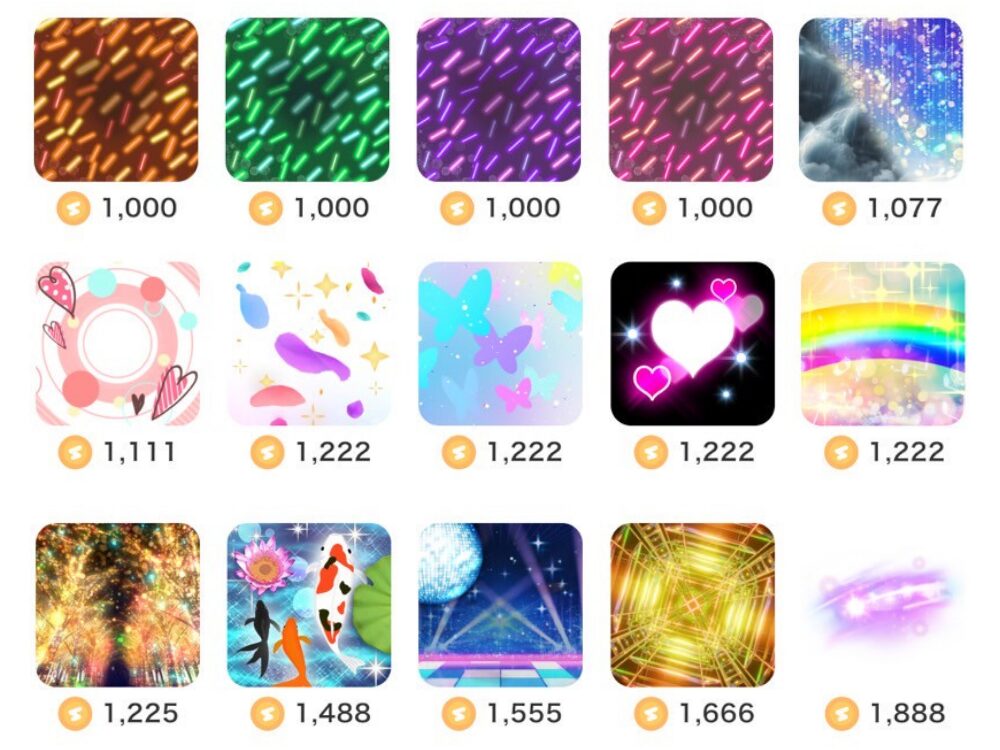Pick the purple neon streaks gift
The height and width of the screenshot is (750, 1000).
click(499, 100)
